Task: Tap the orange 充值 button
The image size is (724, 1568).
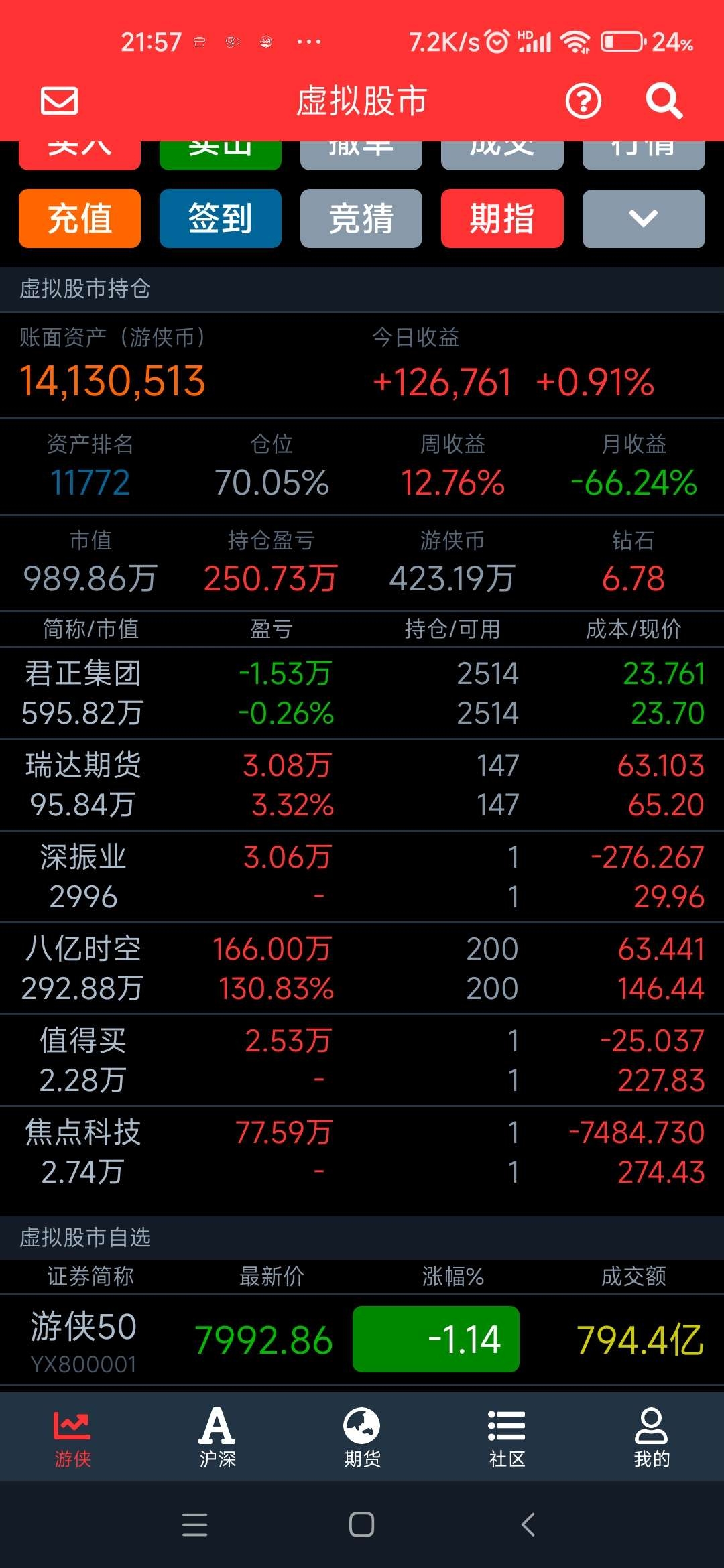Action: (x=80, y=218)
